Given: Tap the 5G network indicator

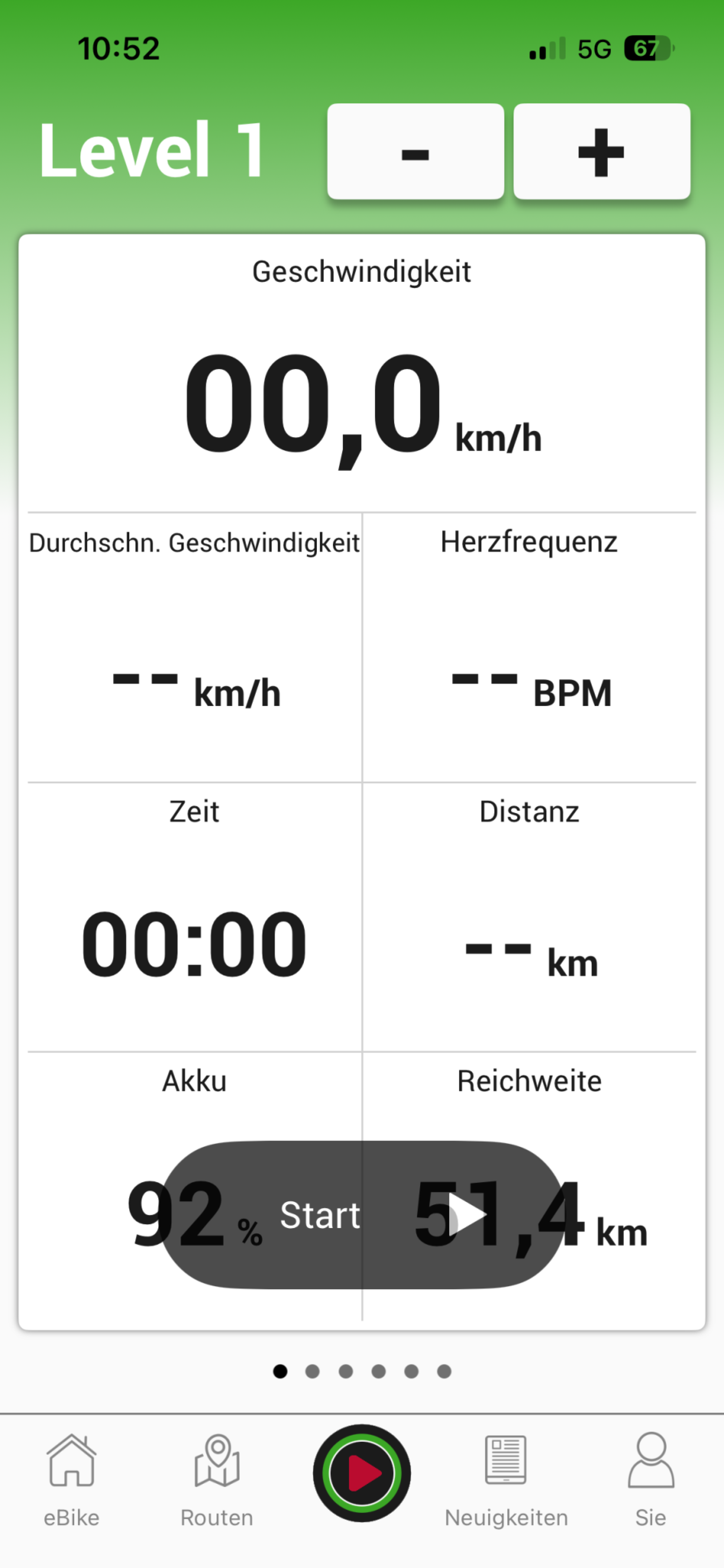Looking at the screenshot, I should pyautogui.click(x=593, y=49).
